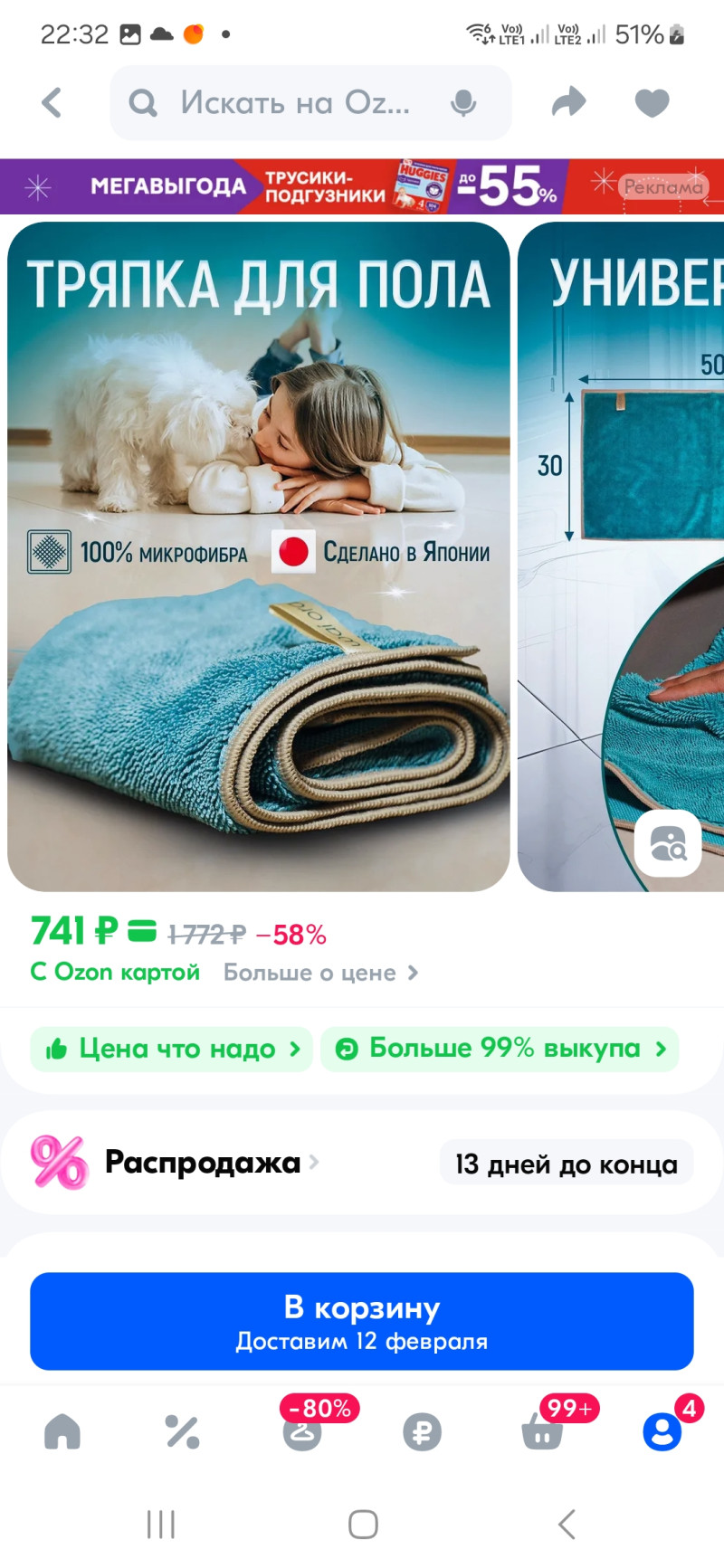Go back using the top arrow
This screenshot has height=1568, width=724.
click(x=52, y=103)
